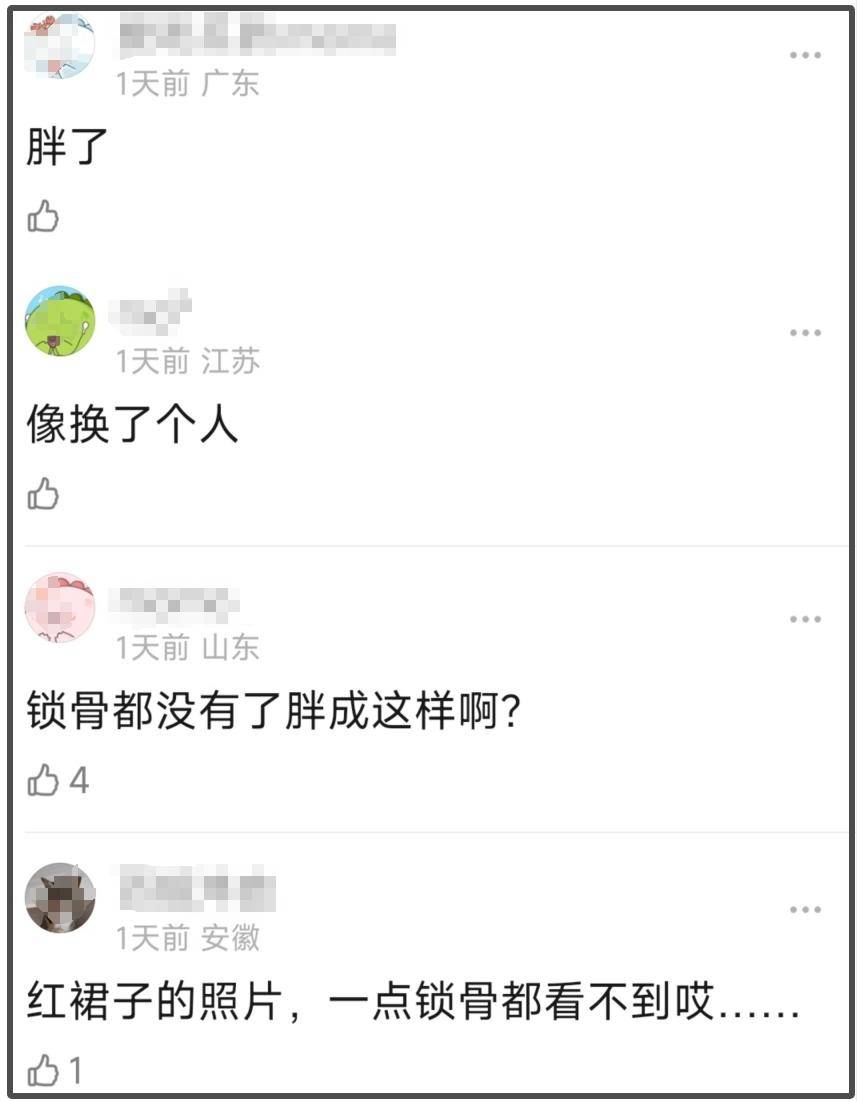
Task: Open overflow menu for the 山东 user's comment
Action: (805, 620)
